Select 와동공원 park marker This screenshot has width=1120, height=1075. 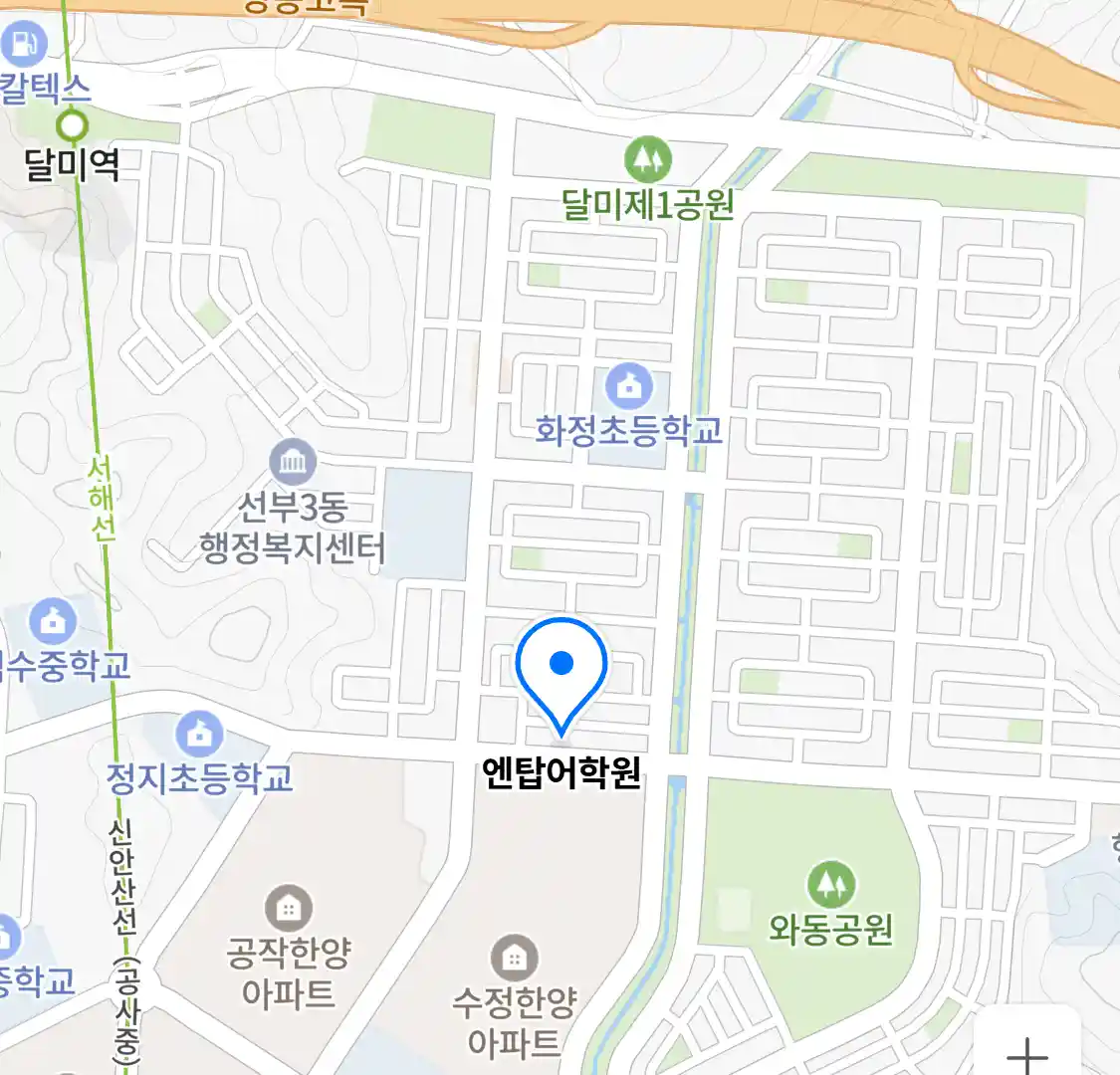[830, 883]
